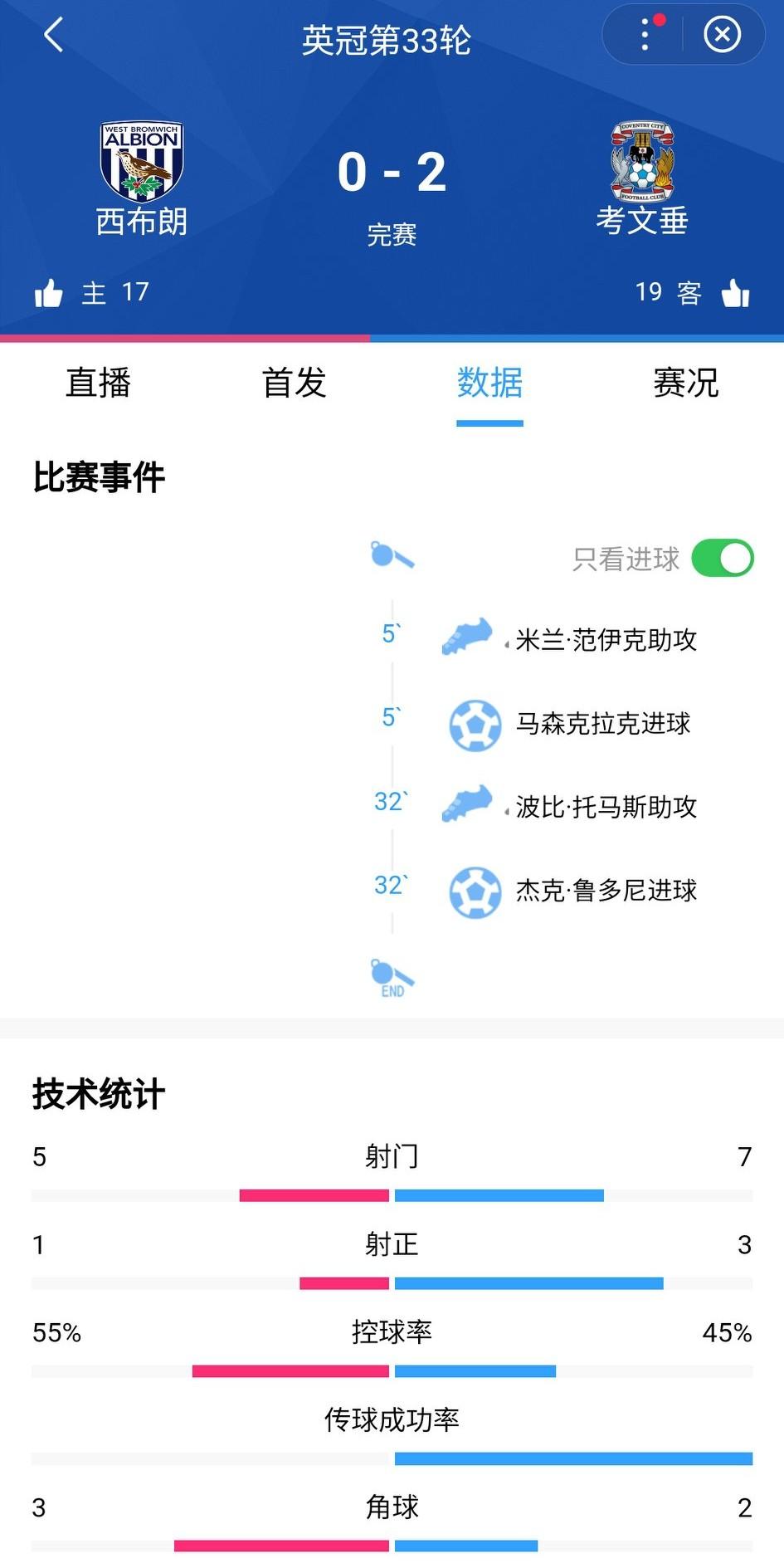The image size is (784, 1563).
Task: Tap the 控球率 possession bar
Action: point(392,1370)
